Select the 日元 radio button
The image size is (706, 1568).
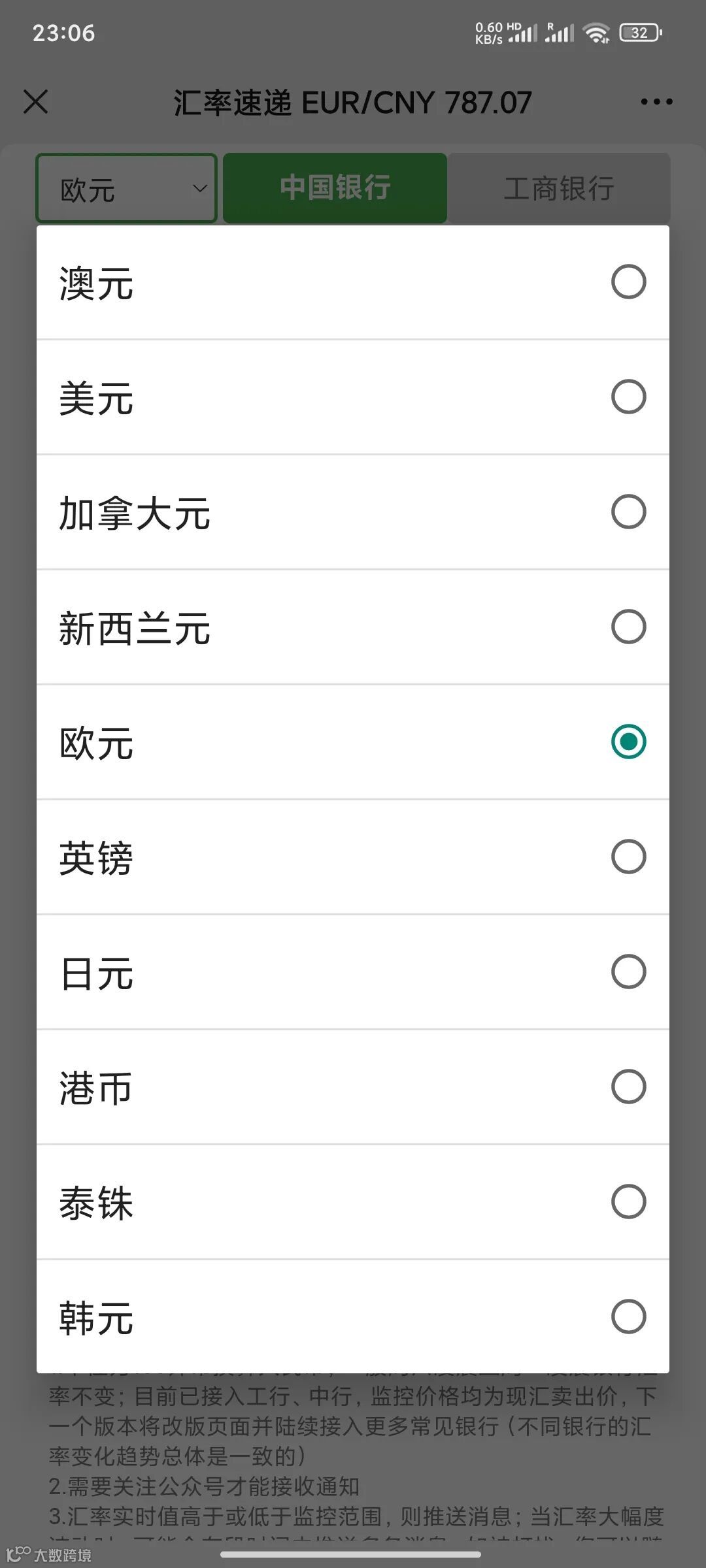pyautogui.click(x=628, y=973)
